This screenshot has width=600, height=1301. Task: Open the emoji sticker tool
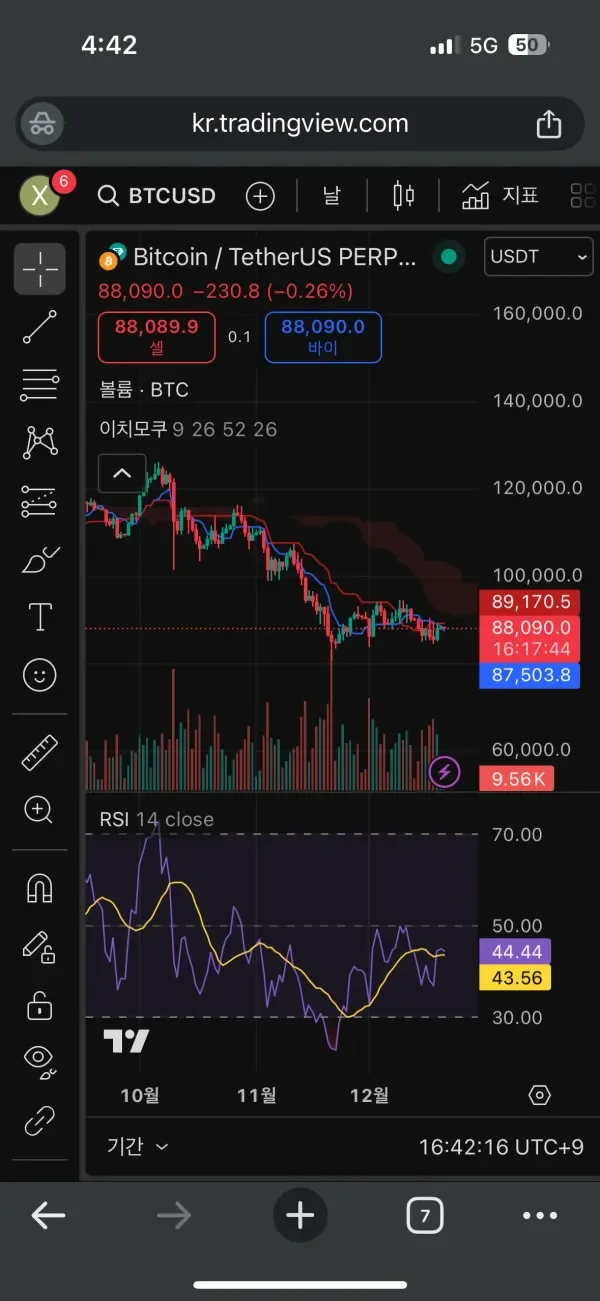40,676
